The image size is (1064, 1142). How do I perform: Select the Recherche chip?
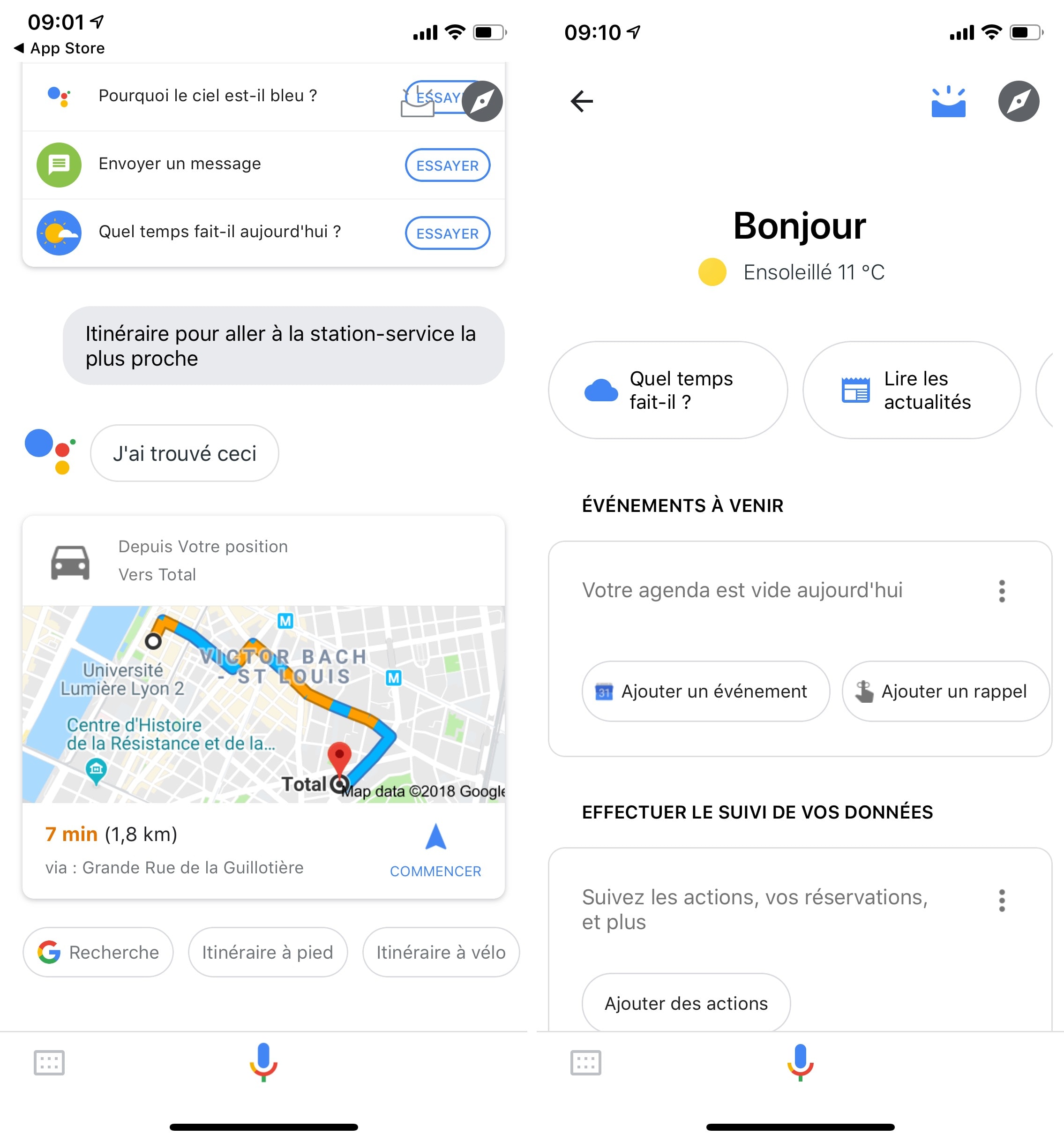[98, 952]
